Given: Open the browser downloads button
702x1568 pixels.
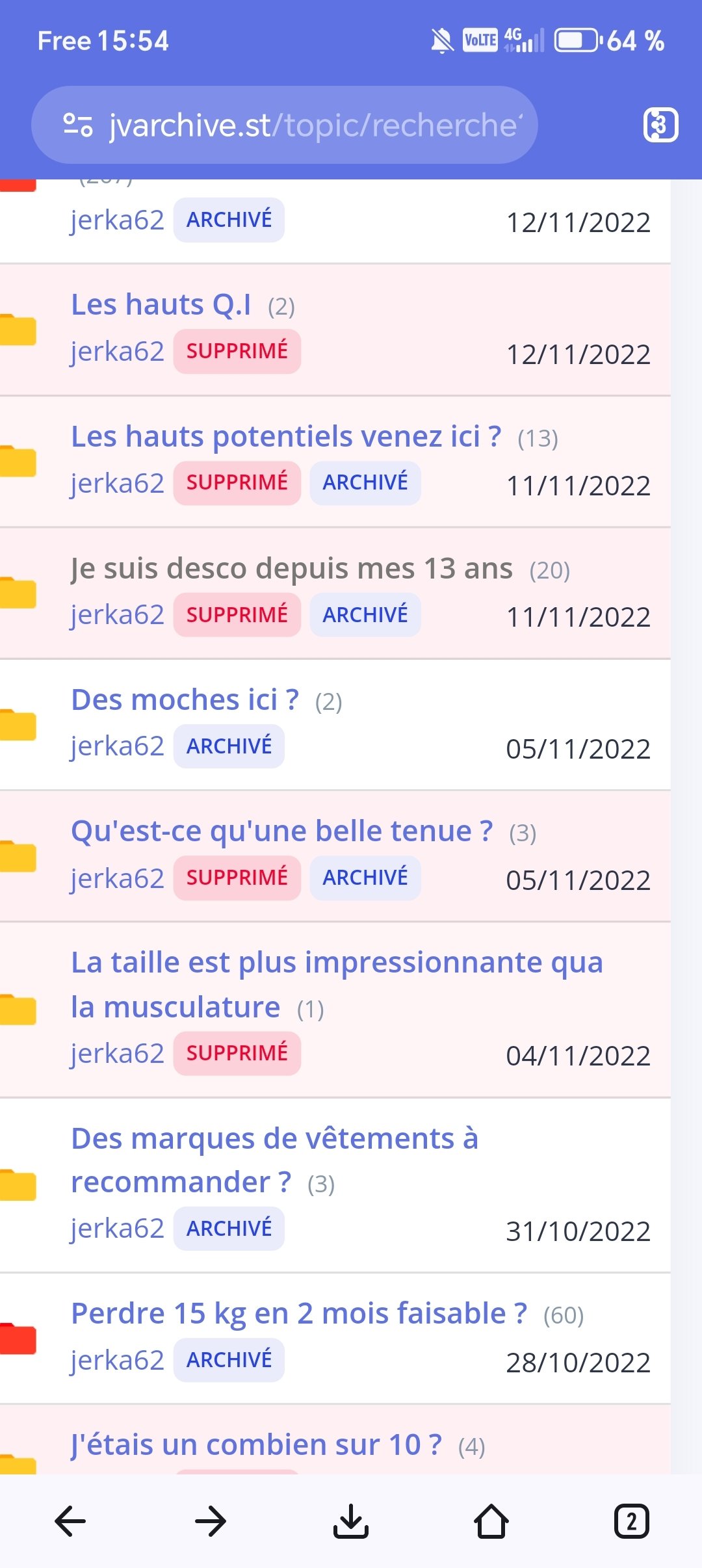Looking at the screenshot, I should point(351,1521).
